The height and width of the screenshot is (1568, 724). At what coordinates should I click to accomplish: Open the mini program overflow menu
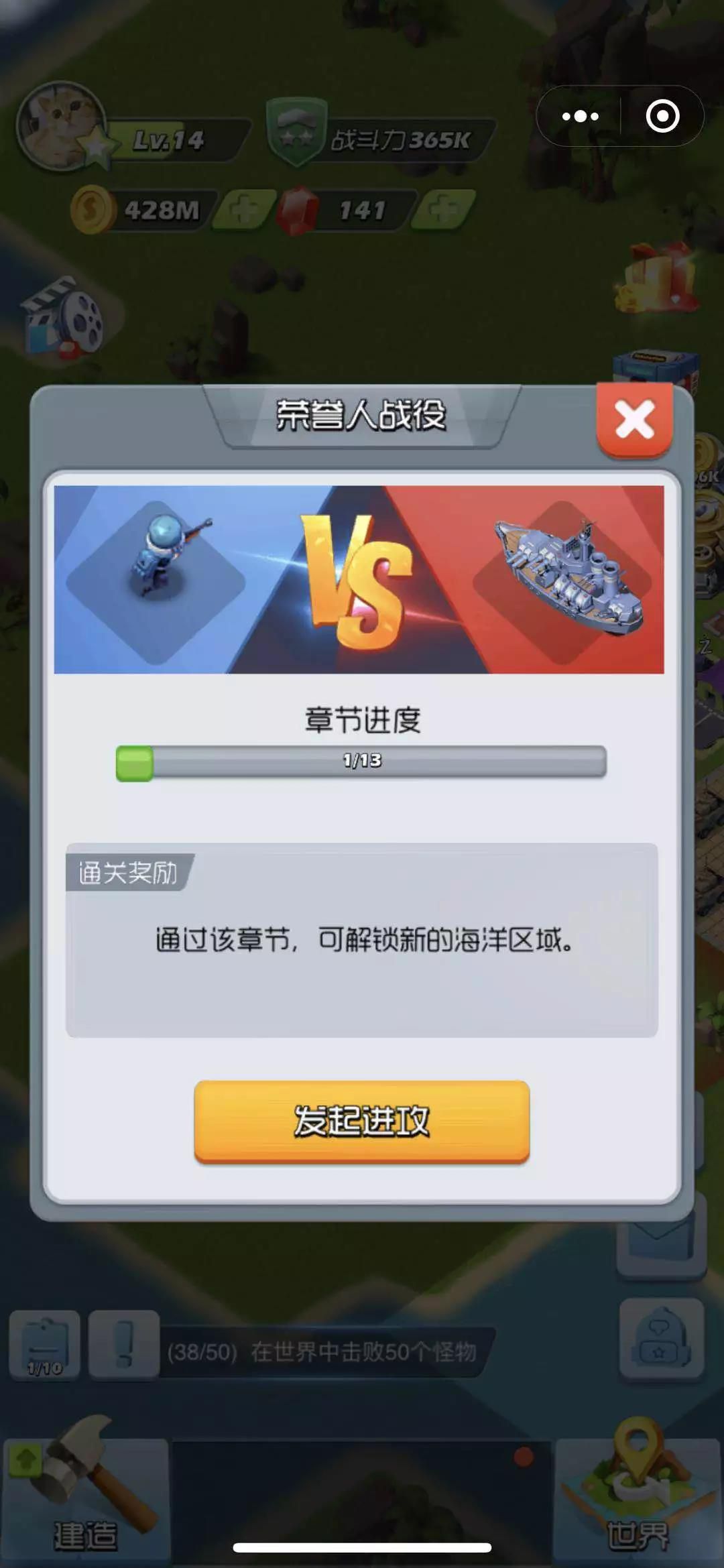tap(580, 117)
